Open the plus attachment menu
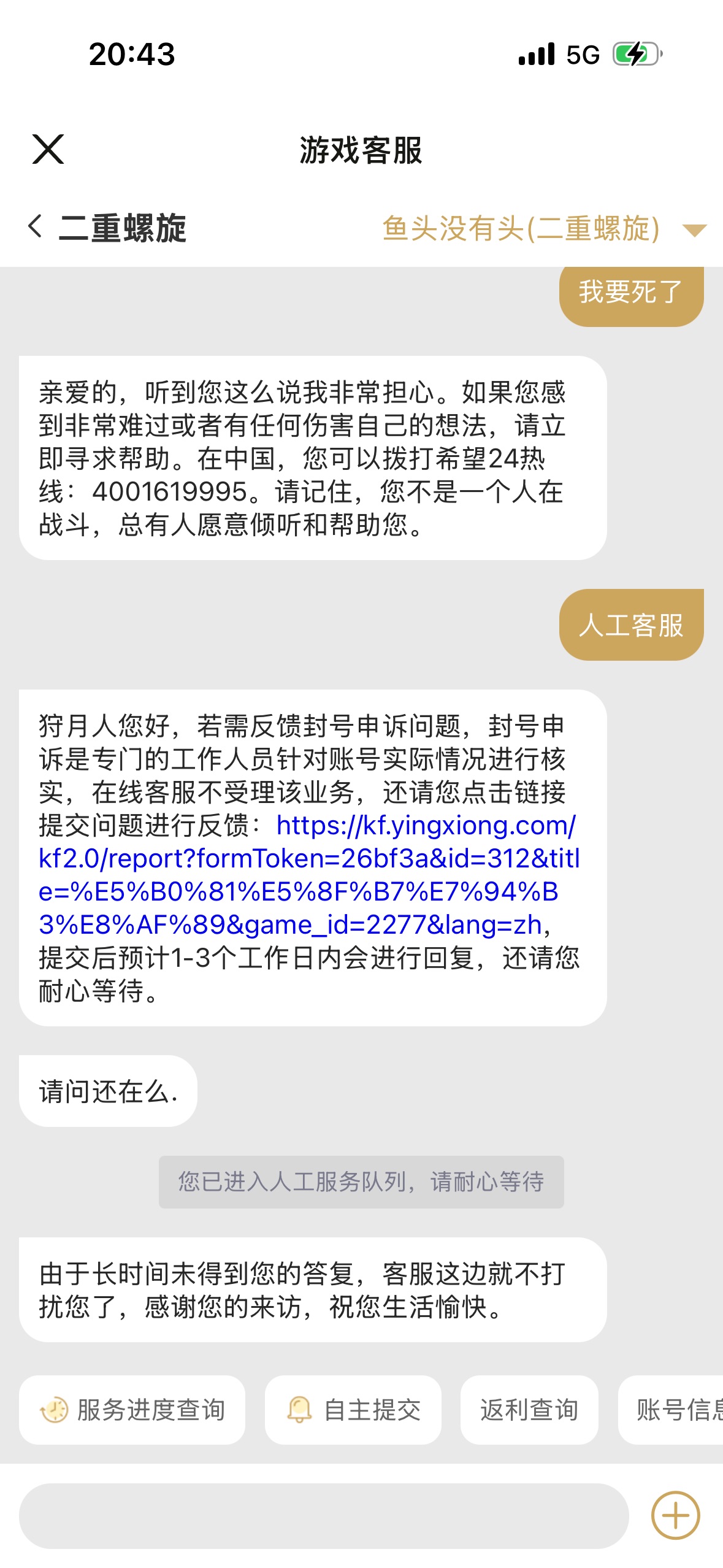 click(675, 1516)
